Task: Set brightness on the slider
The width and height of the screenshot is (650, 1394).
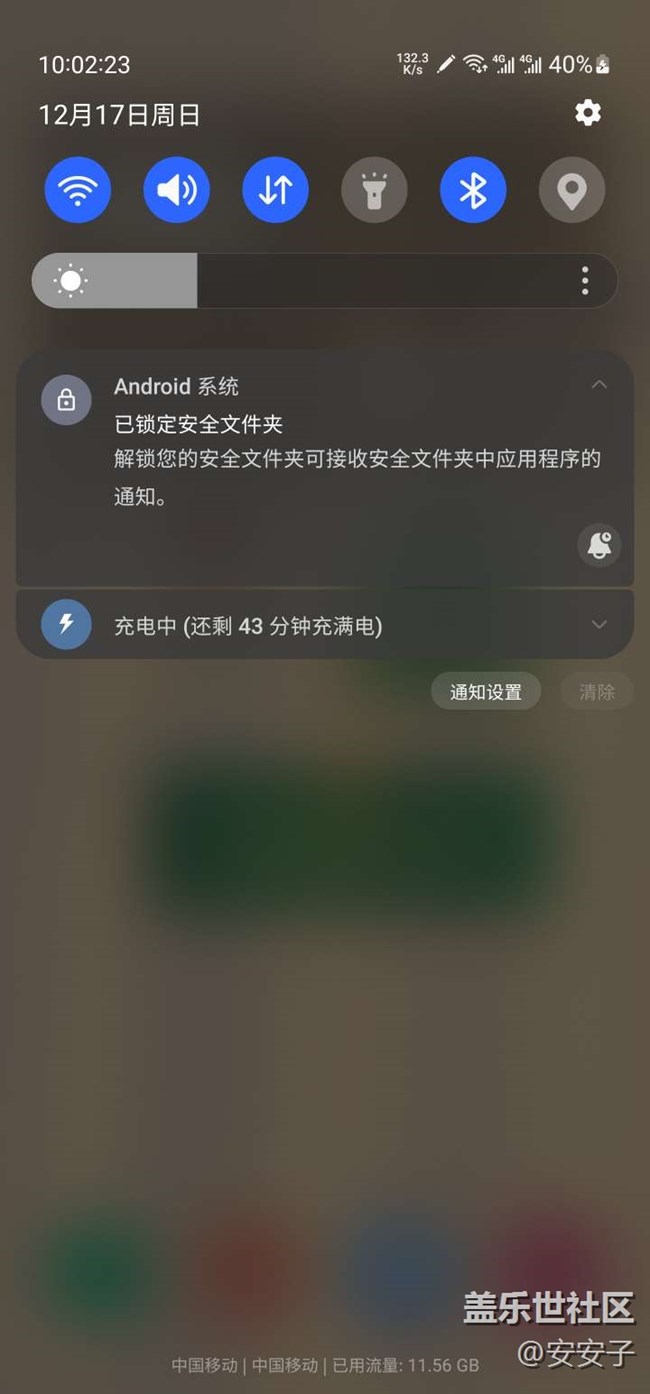Action: click(300, 281)
